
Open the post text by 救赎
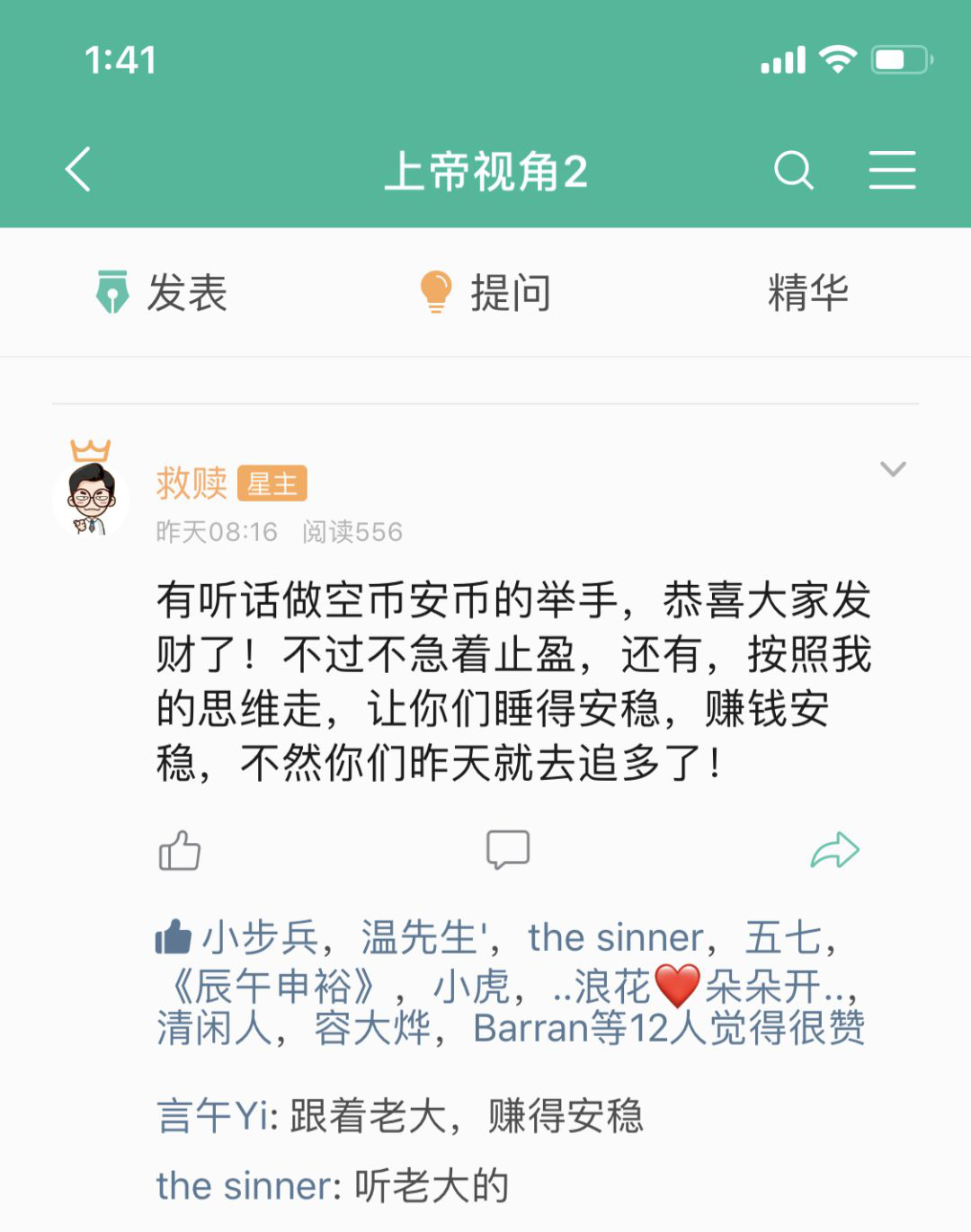pyautogui.click(x=512, y=681)
